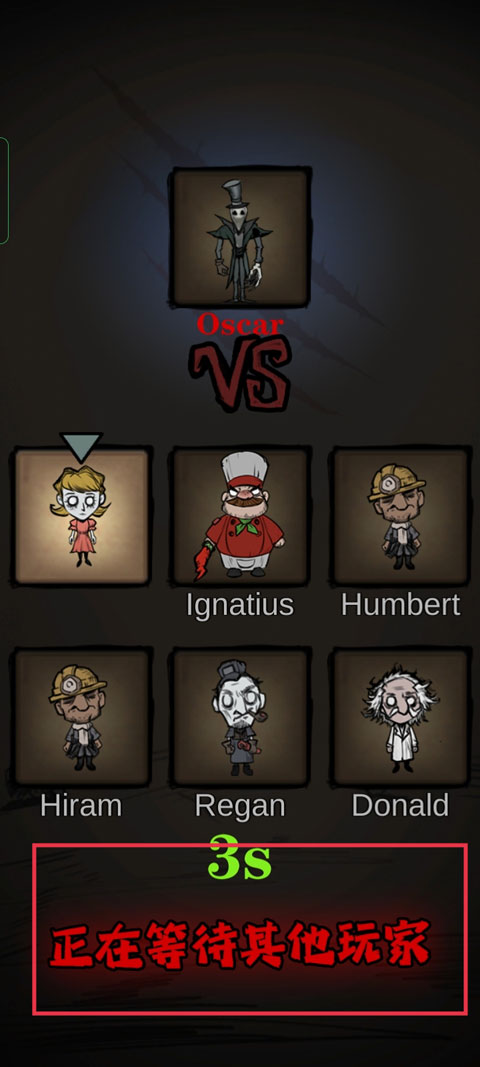Tap Regan's portrait tile
The width and height of the screenshot is (480, 1067).
click(240, 717)
